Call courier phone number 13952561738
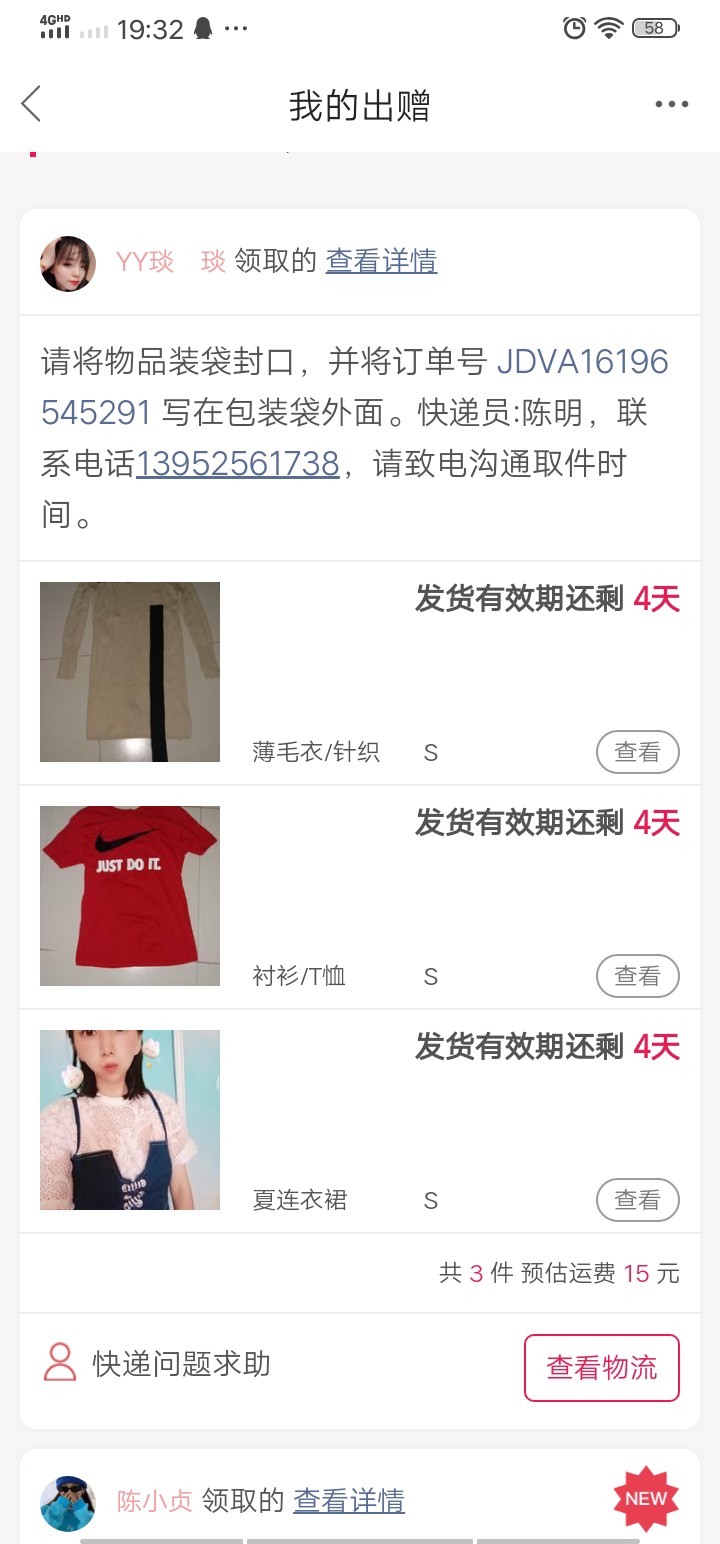 (x=238, y=464)
